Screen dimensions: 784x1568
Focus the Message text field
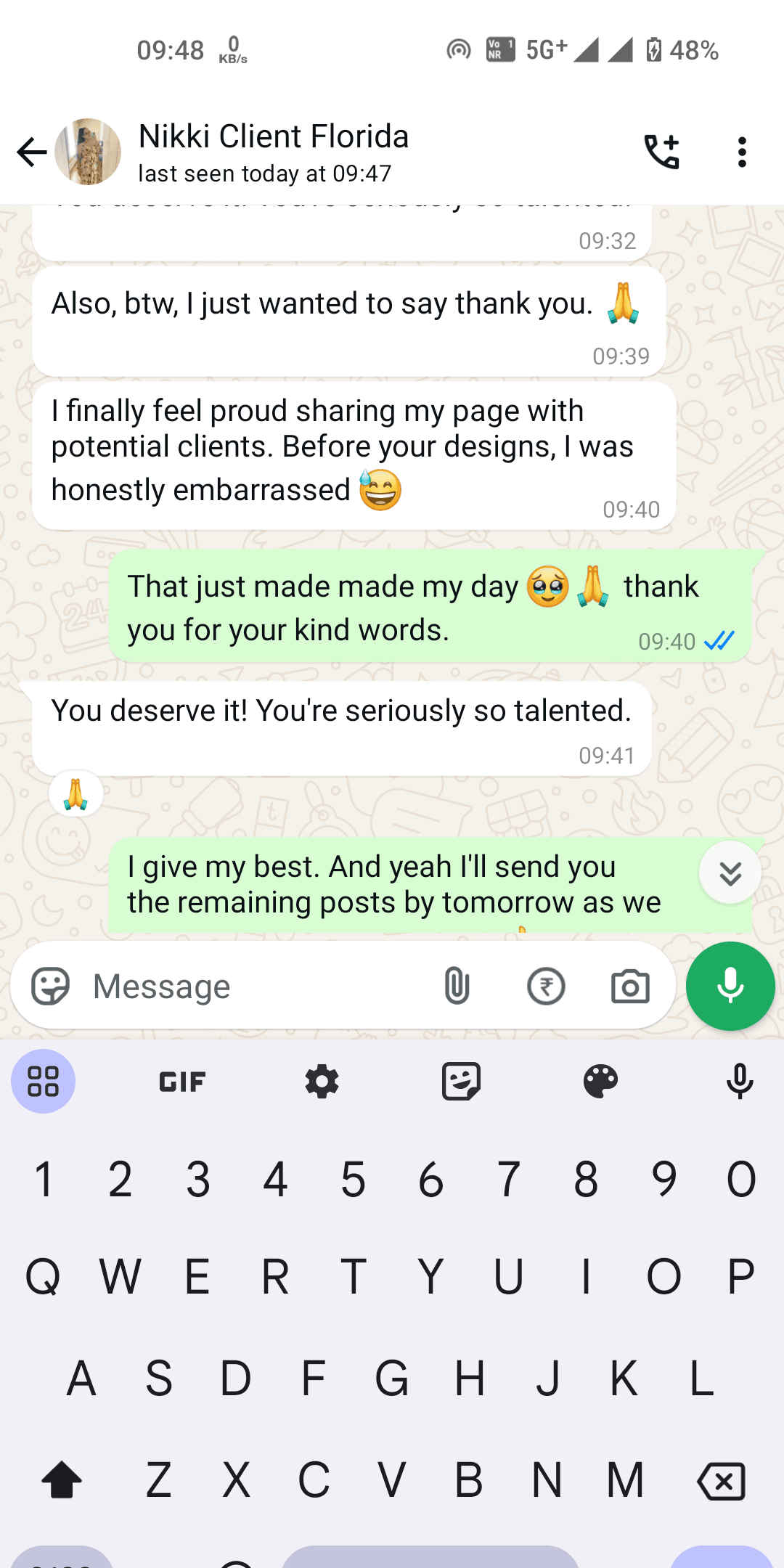254,987
